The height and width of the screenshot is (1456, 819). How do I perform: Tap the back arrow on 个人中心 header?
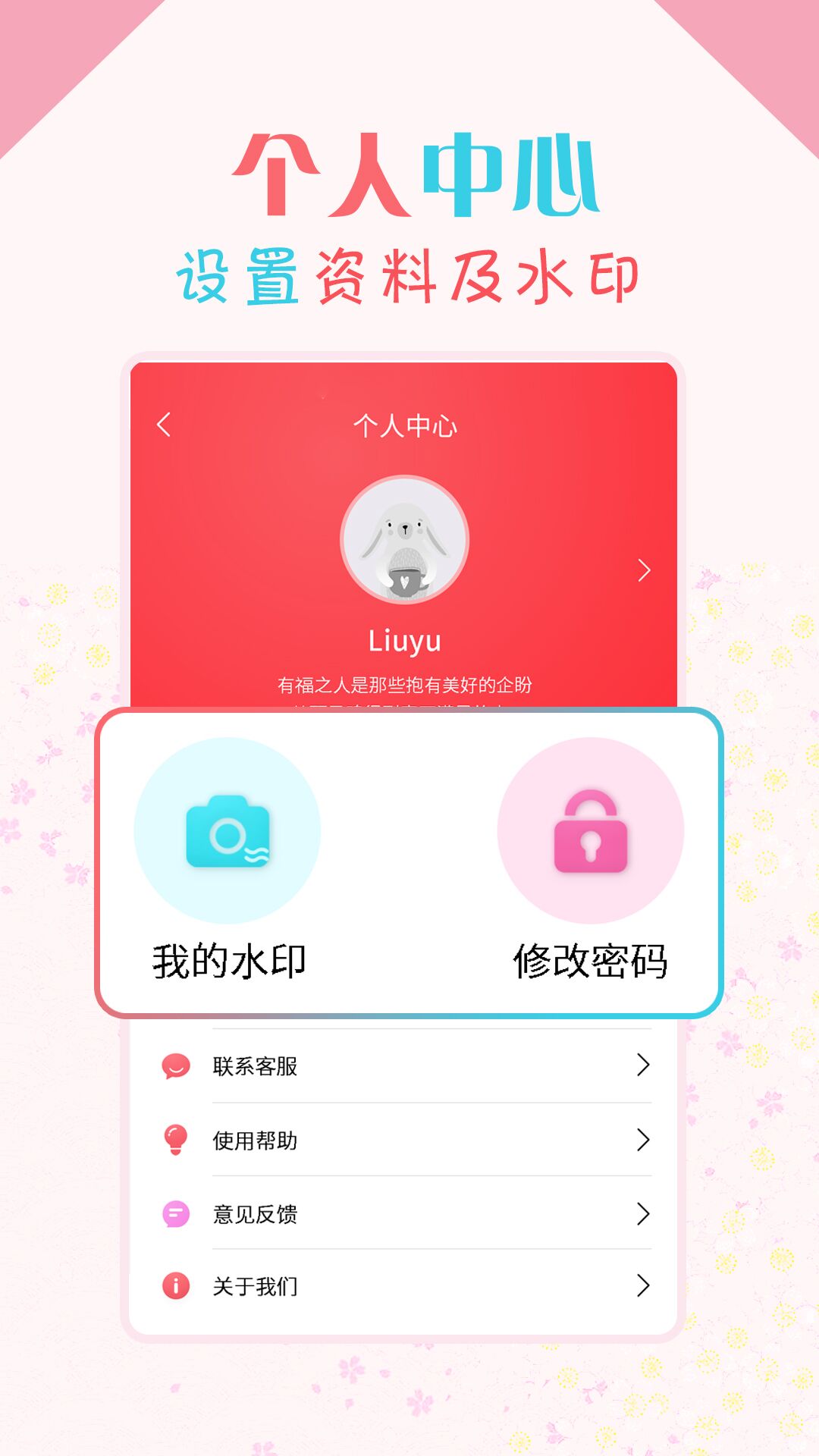click(163, 426)
